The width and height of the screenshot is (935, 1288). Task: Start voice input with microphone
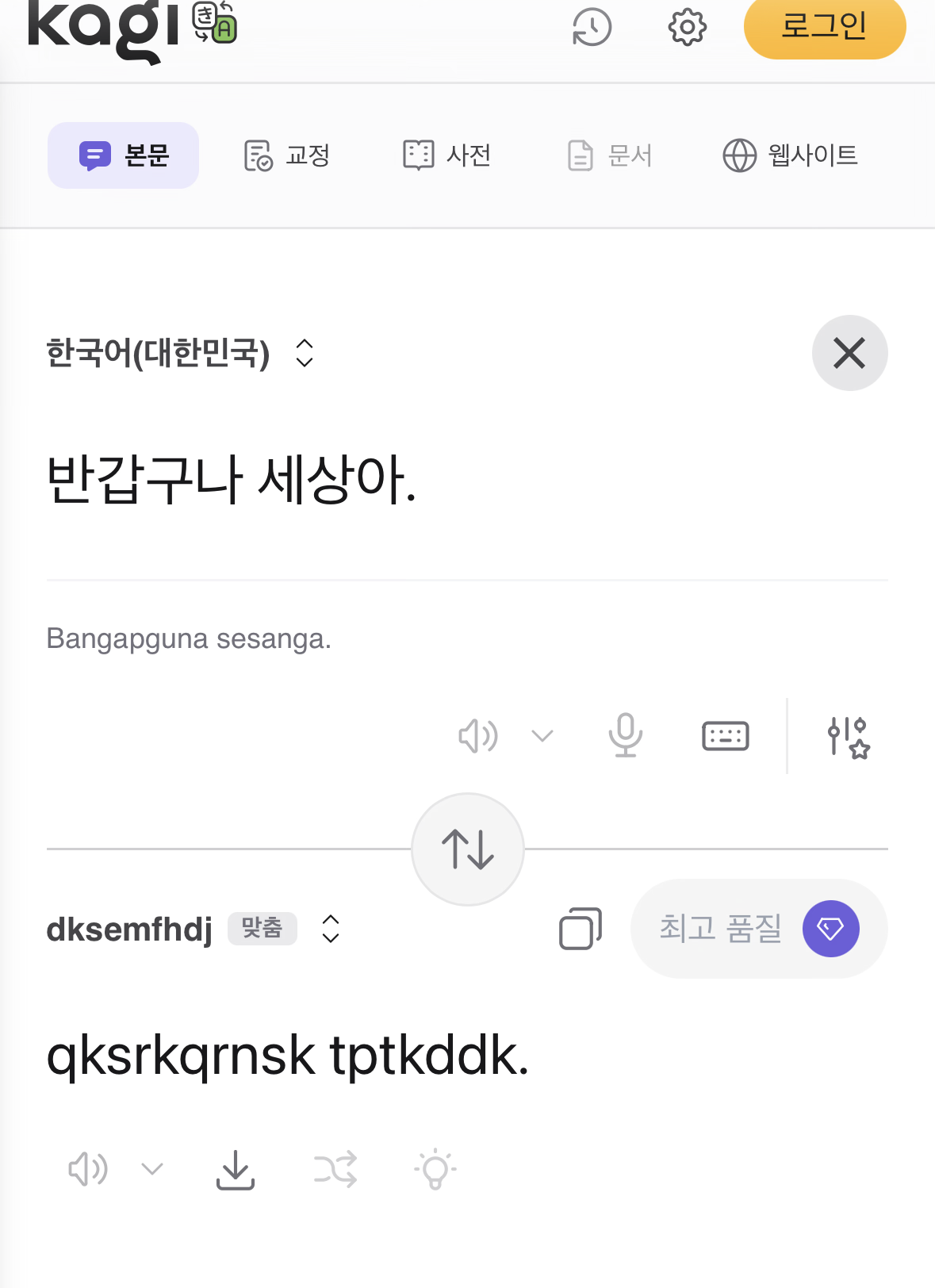point(626,736)
